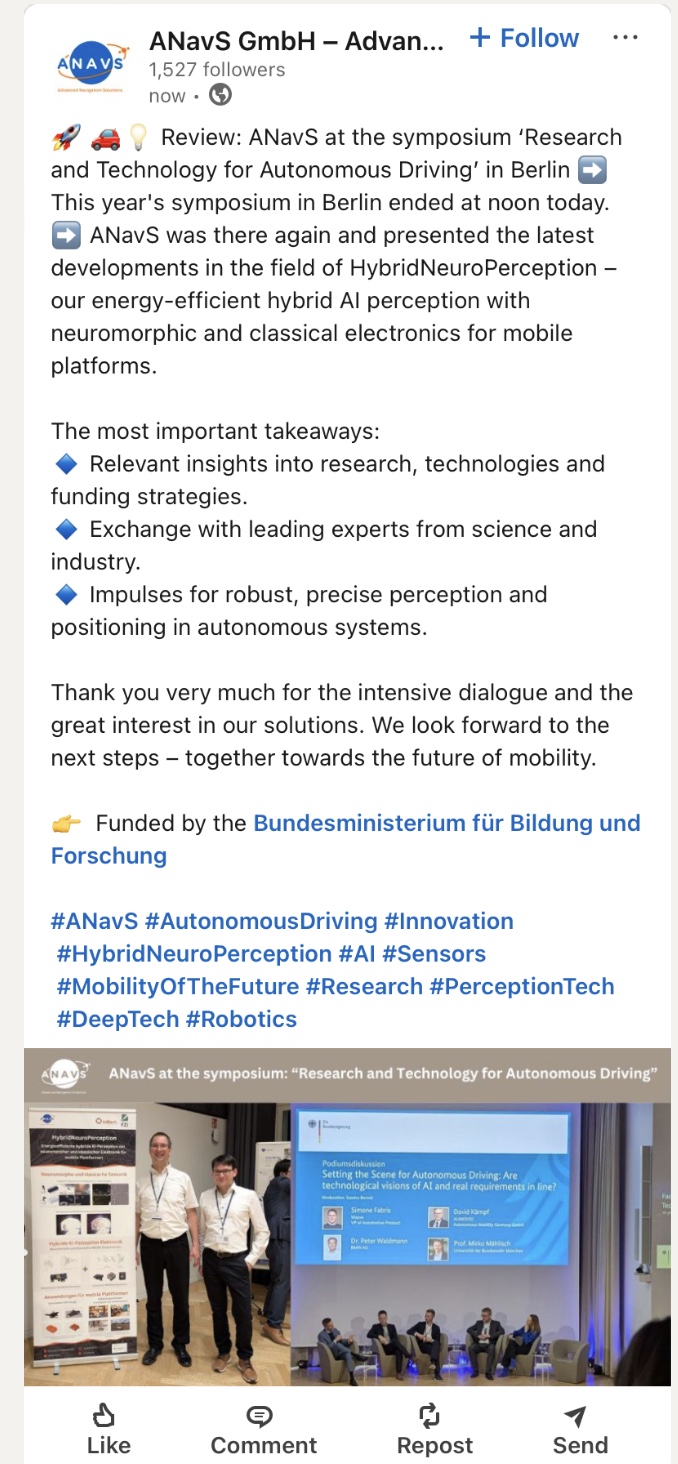View the symposium photo full screen
Viewport: 678px width, 1464px height.
347,1215
